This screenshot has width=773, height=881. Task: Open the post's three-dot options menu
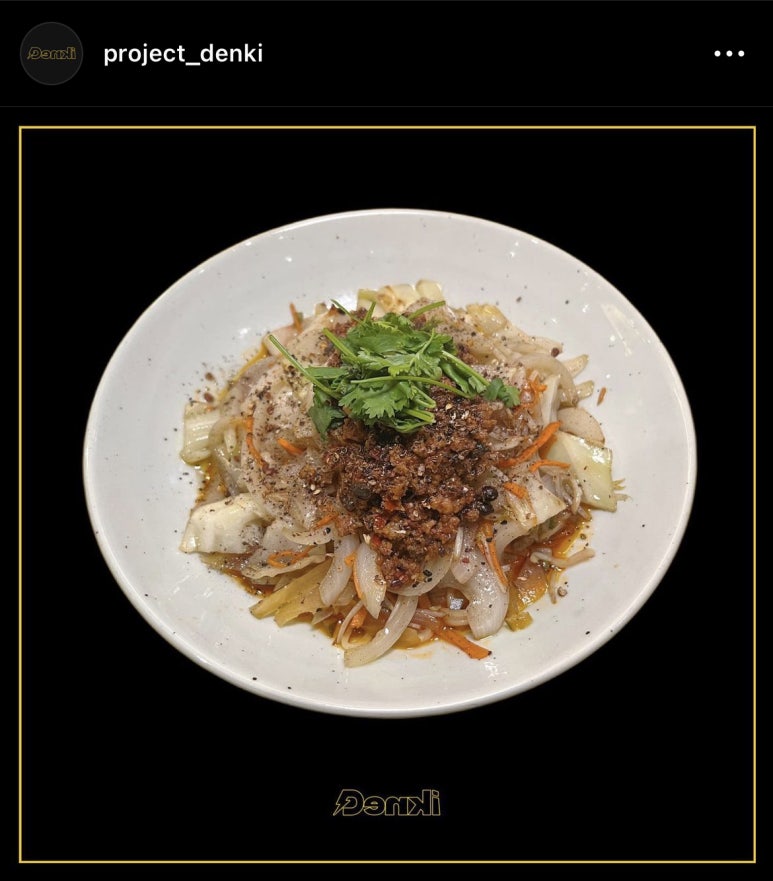point(729,54)
